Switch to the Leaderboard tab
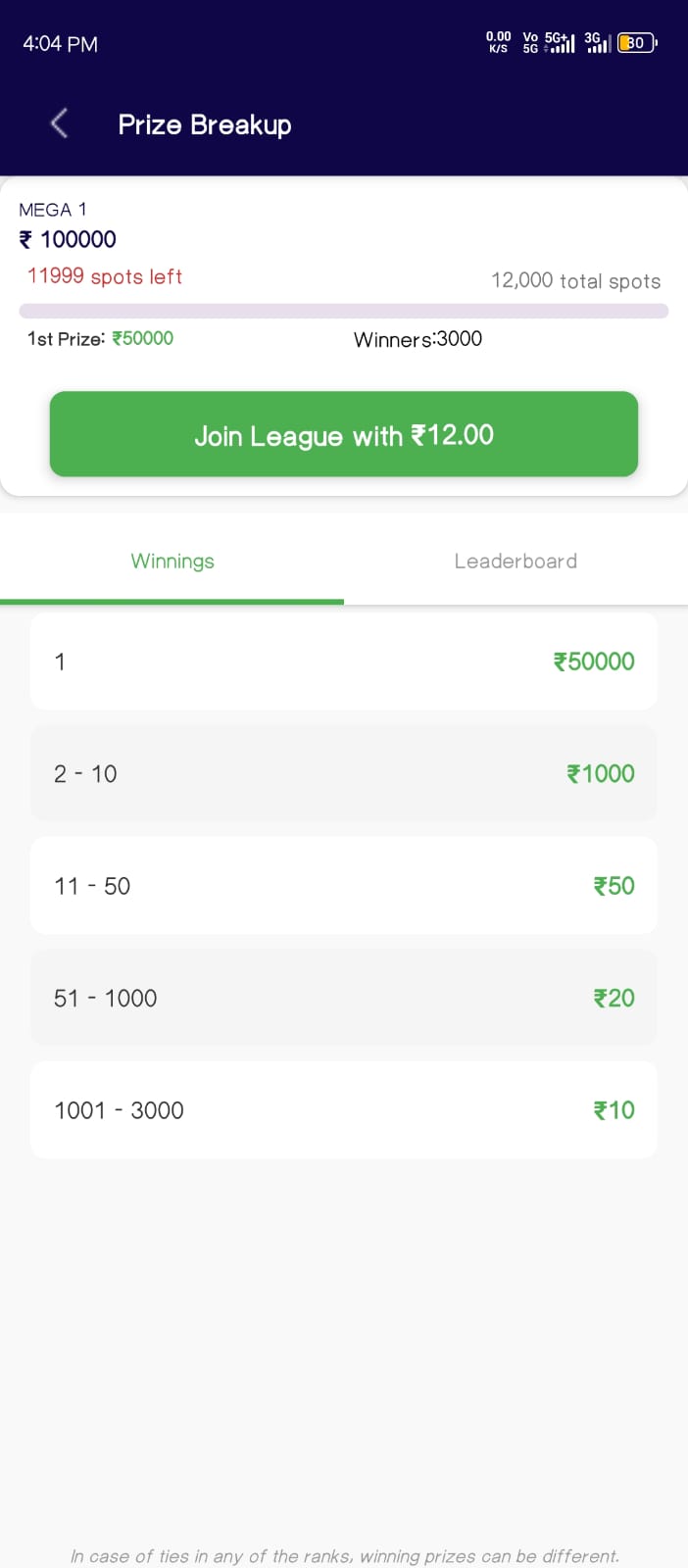This screenshot has width=688, height=1568. point(516,562)
